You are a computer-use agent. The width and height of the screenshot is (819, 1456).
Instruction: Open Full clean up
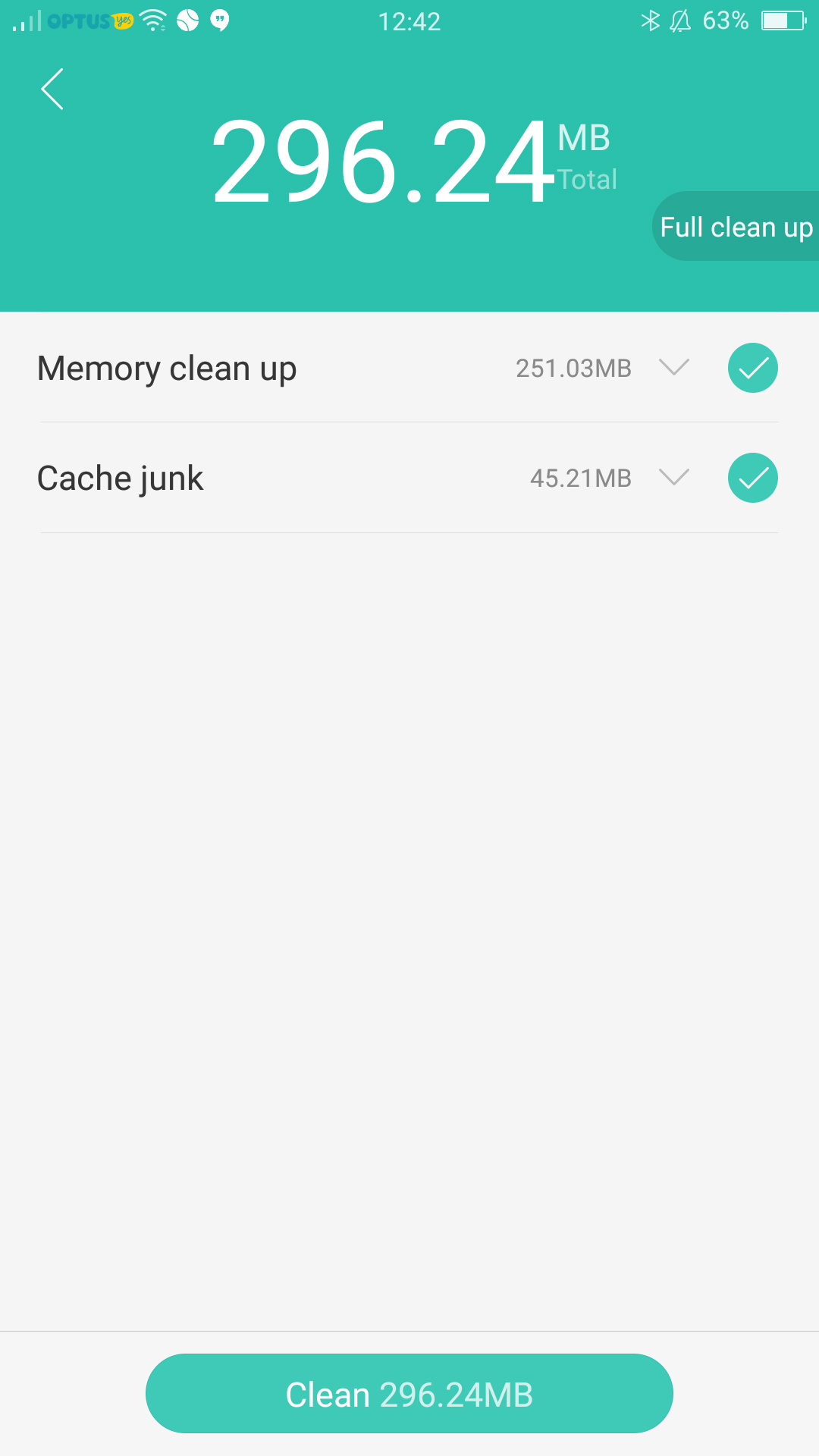click(x=736, y=226)
